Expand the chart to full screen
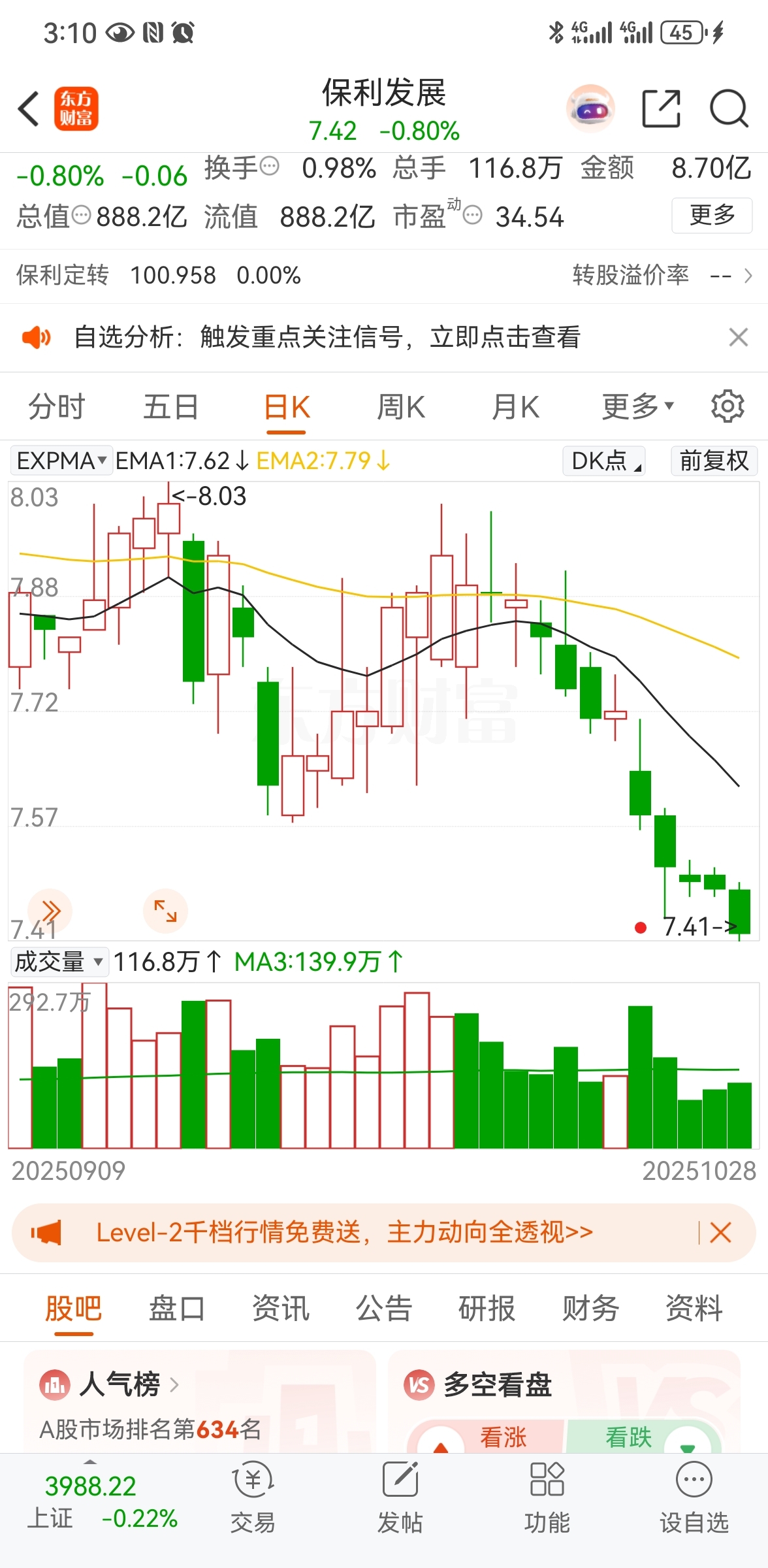768x1568 pixels. click(x=165, y=911)
